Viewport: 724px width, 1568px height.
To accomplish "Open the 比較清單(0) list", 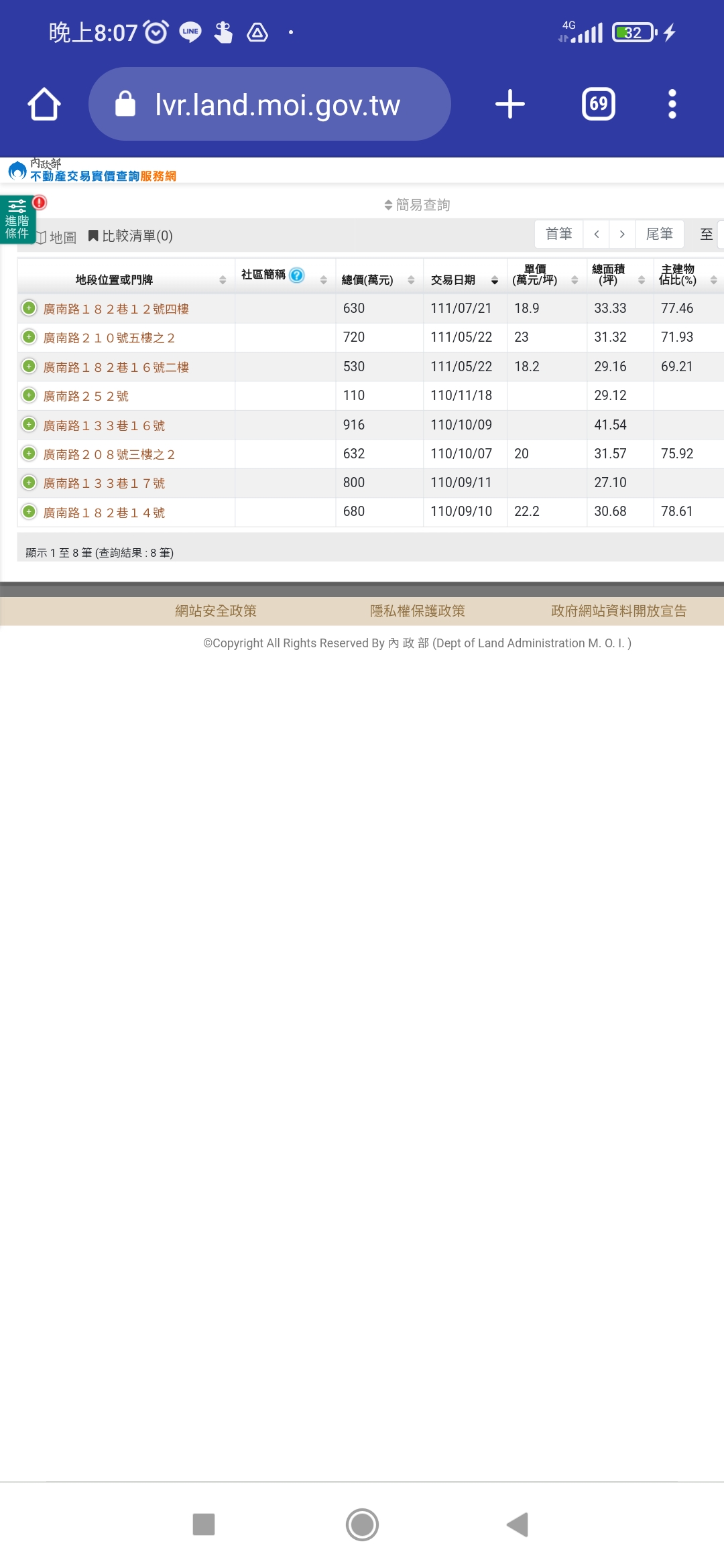I will (x=131, y=235).
